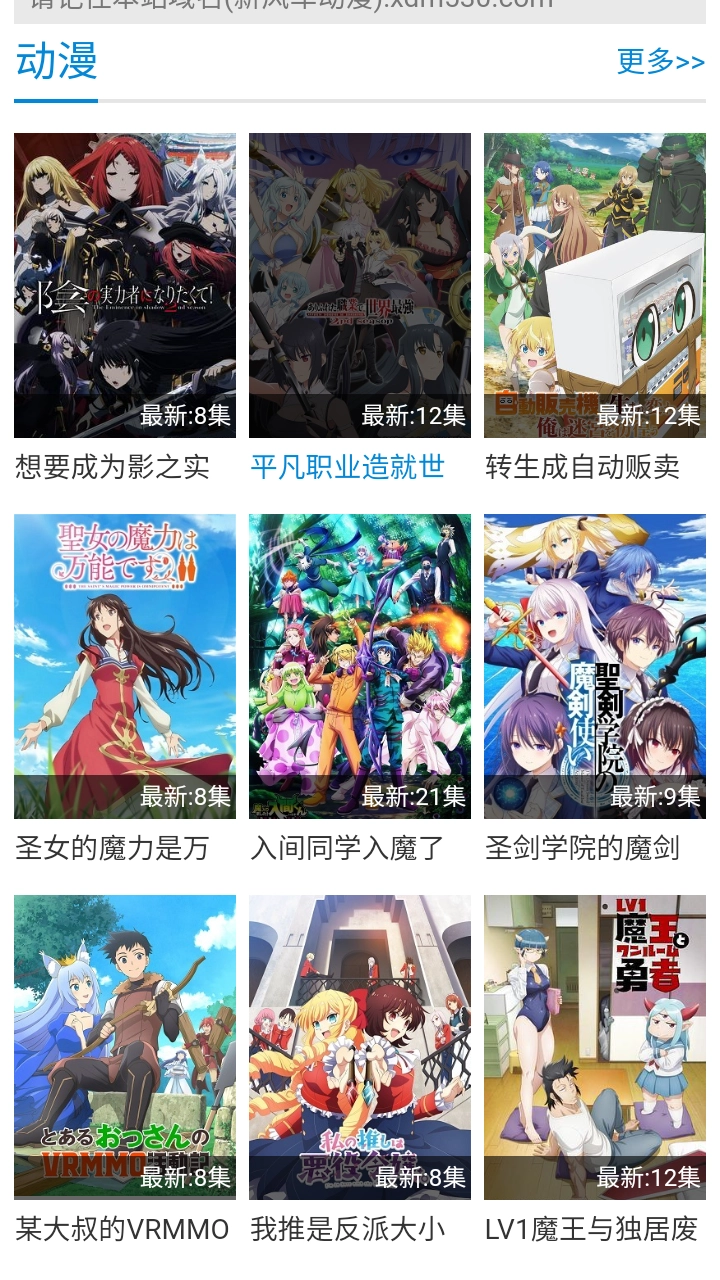Click 想要成为影之实 title text

coord(110,467)
